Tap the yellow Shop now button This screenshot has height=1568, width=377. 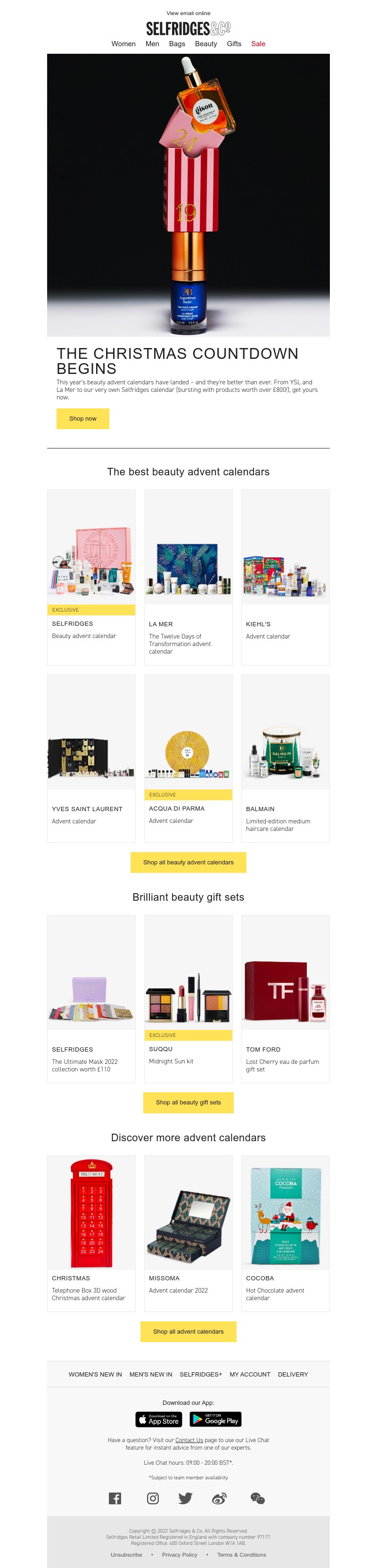(82, 419)
